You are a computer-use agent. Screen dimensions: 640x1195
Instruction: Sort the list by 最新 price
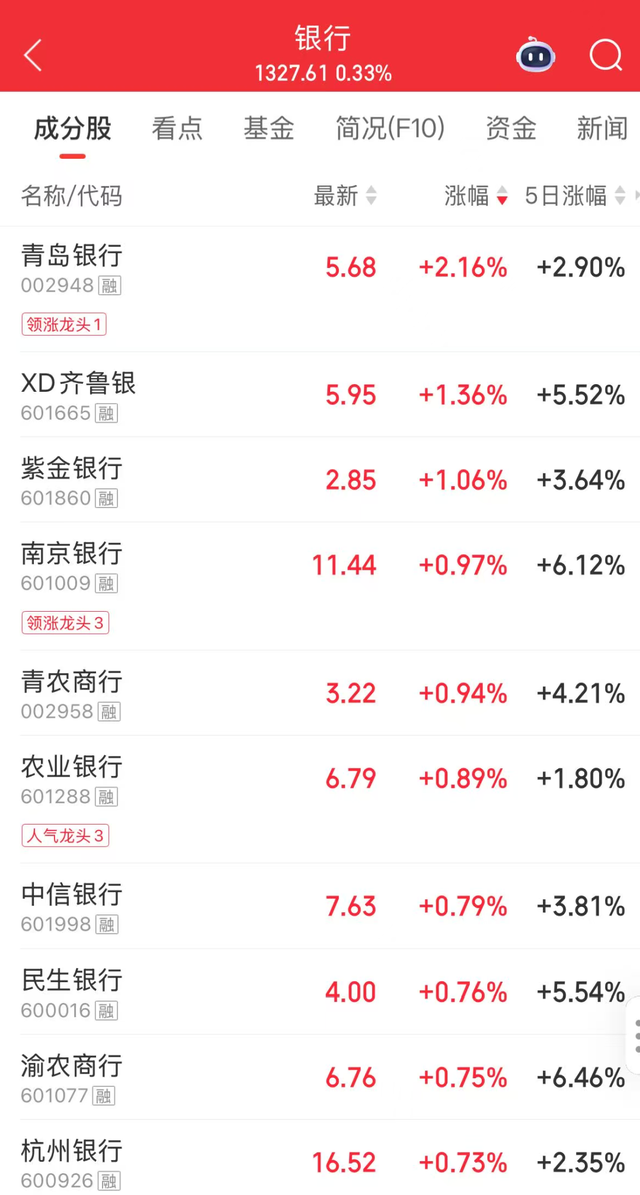345,196
